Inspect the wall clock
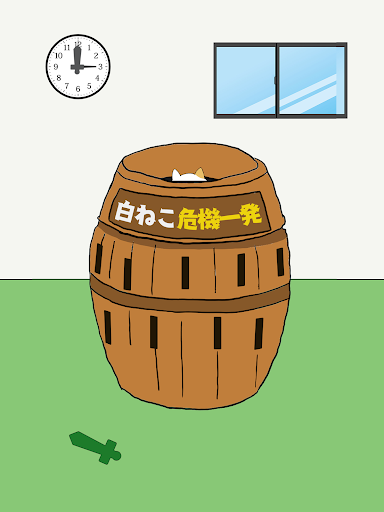This screenshot has height=512, width=384. [78, 66]
